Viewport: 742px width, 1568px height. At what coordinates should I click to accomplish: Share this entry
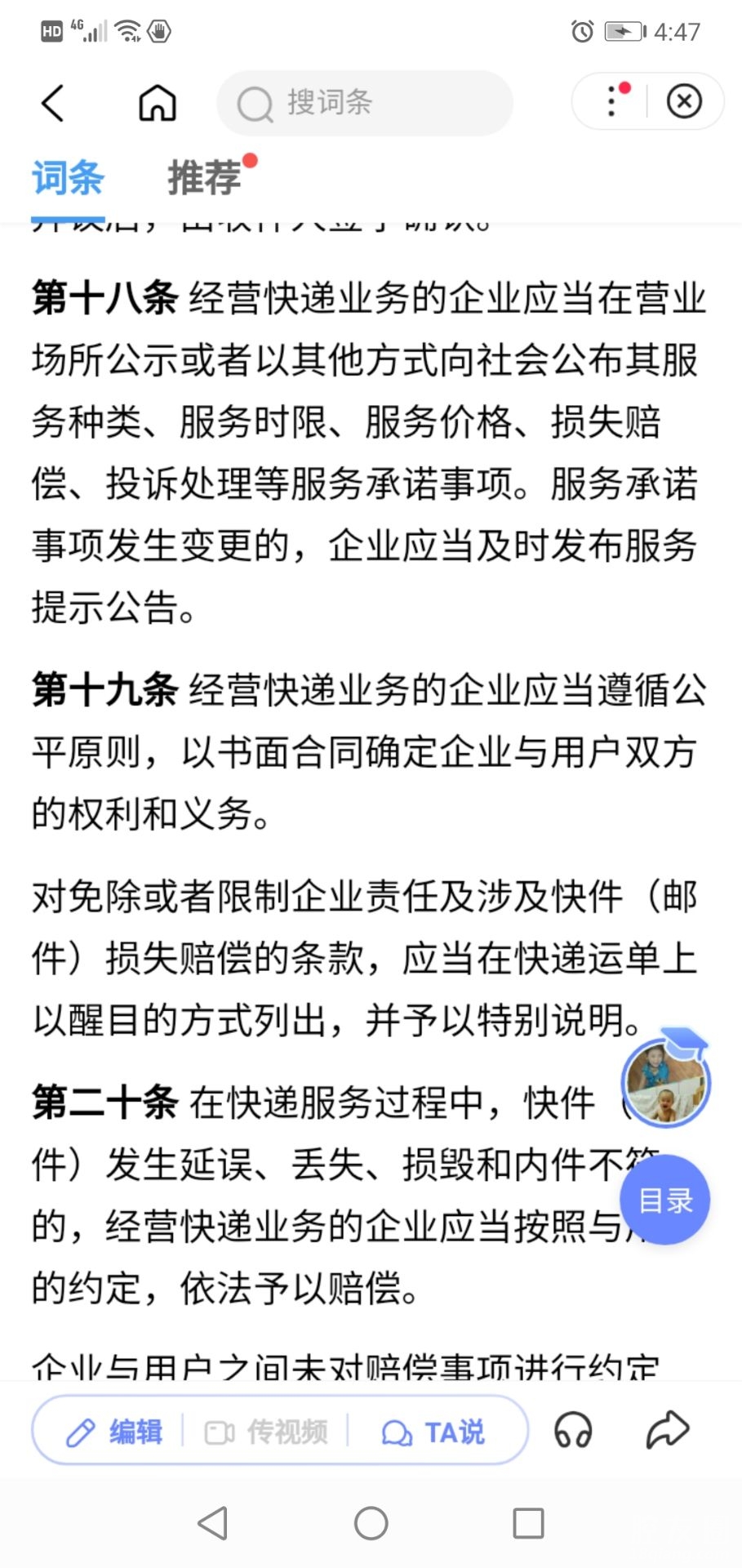click(668, 1430)
